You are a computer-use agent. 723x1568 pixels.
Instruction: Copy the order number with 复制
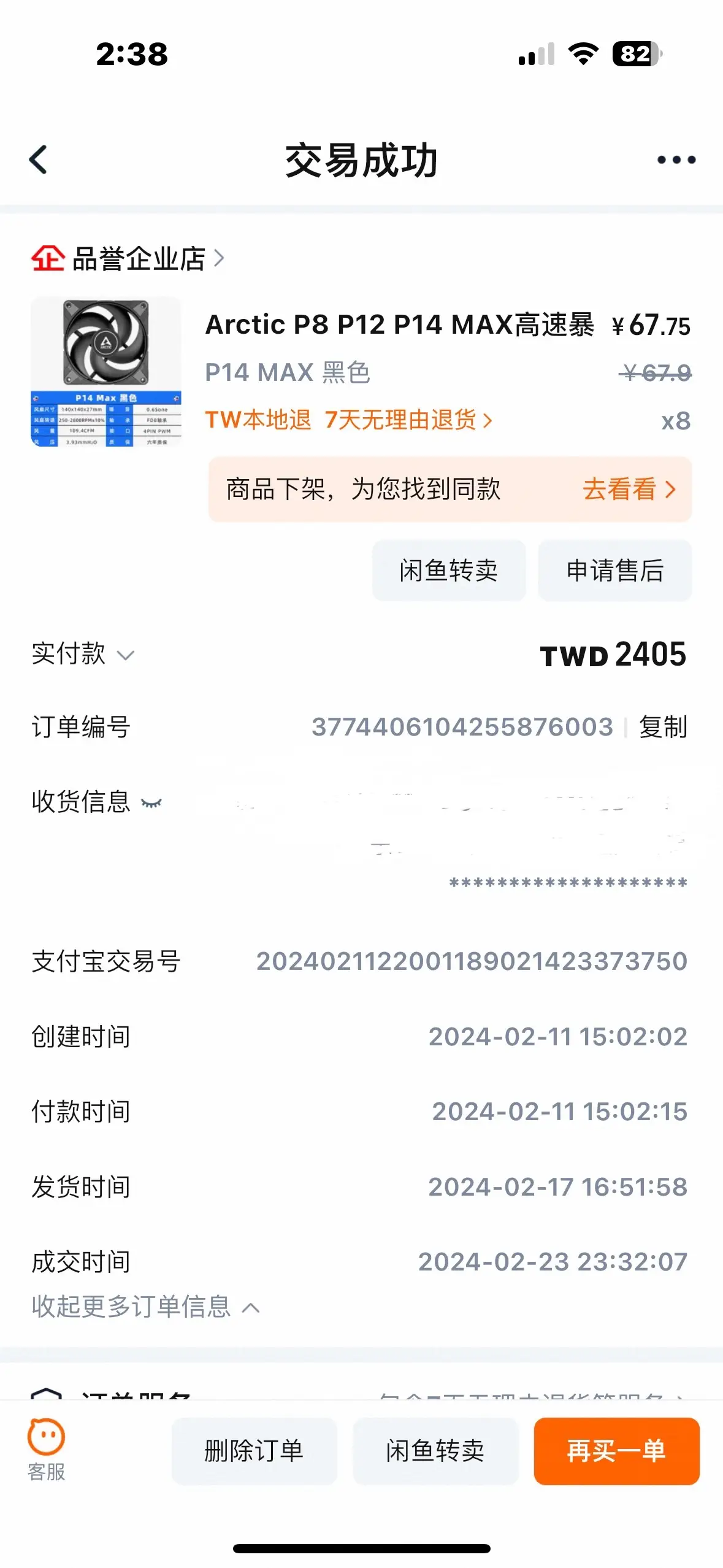(663, 727)
